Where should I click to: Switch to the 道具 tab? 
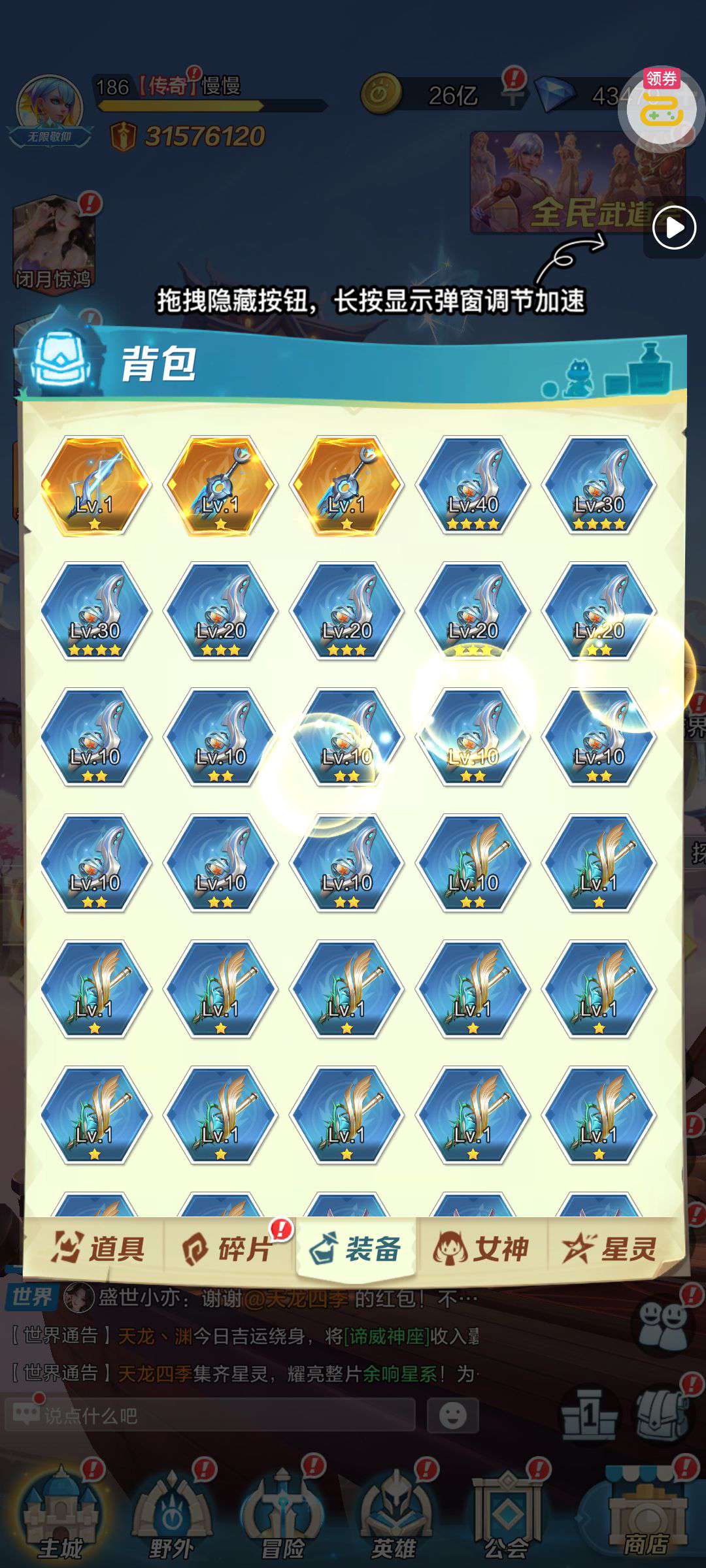pos(98,1249)
